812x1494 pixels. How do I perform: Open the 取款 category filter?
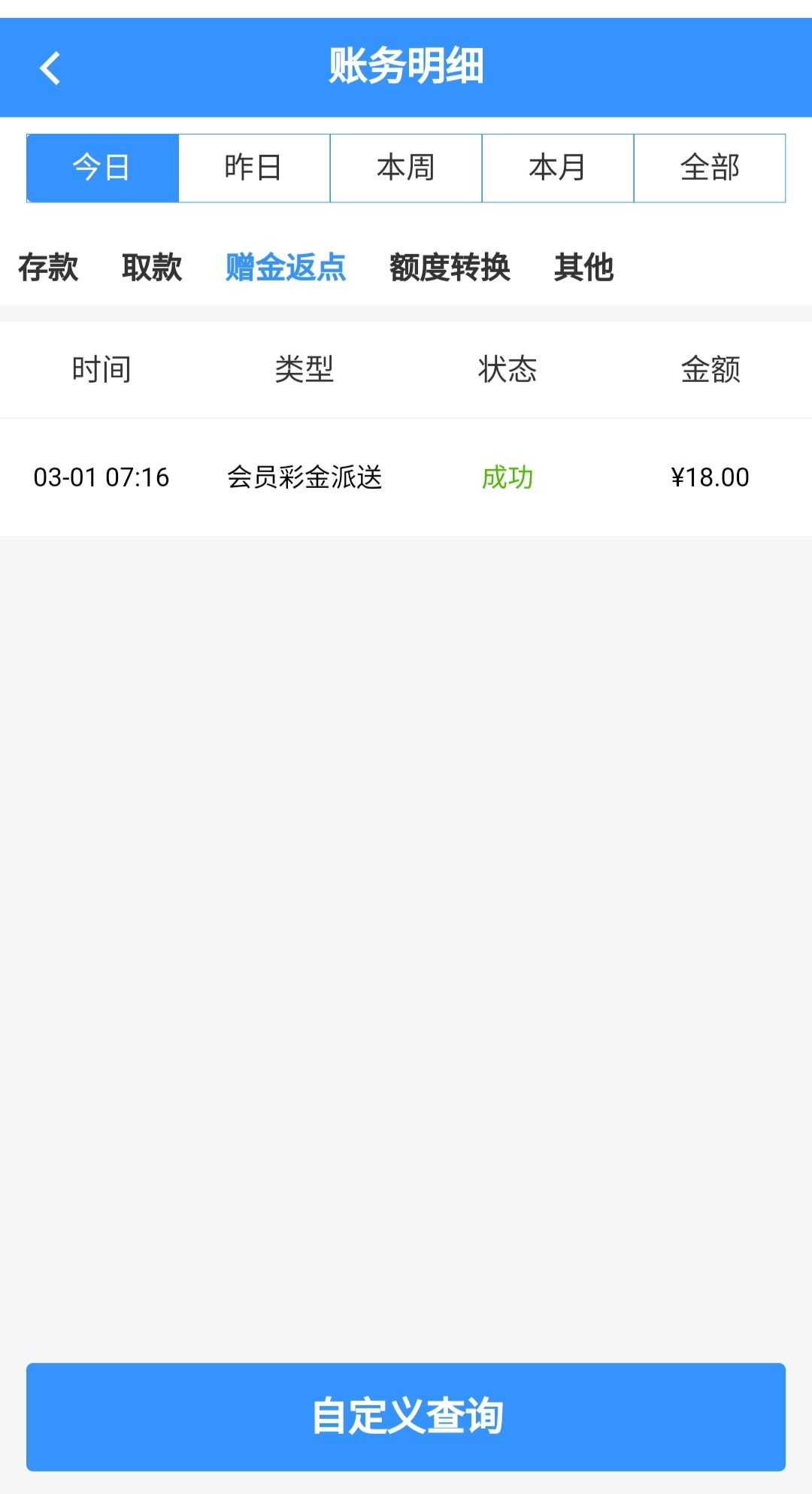click(151, 268)
